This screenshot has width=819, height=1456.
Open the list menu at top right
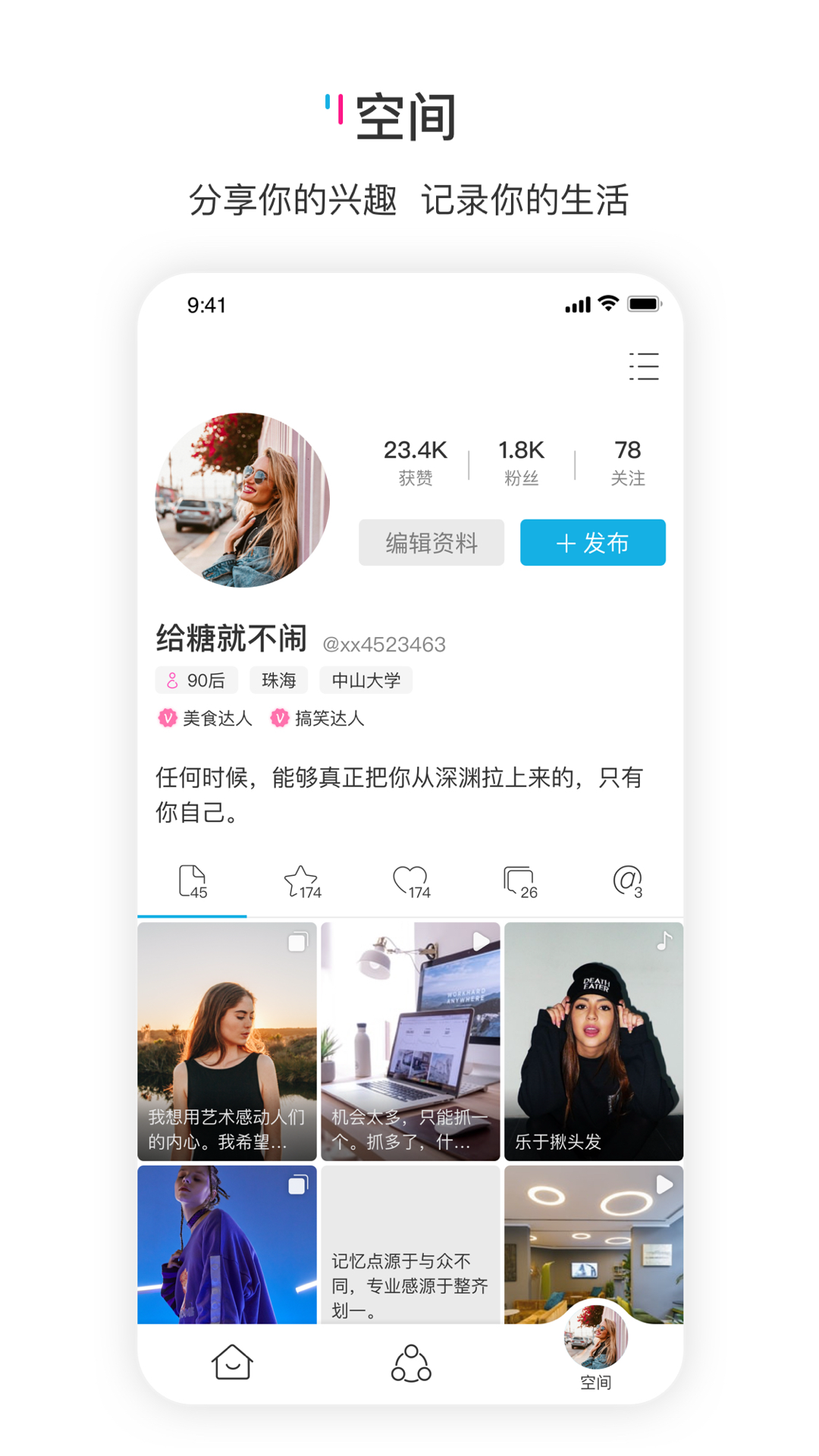click(x=644, y=366)
